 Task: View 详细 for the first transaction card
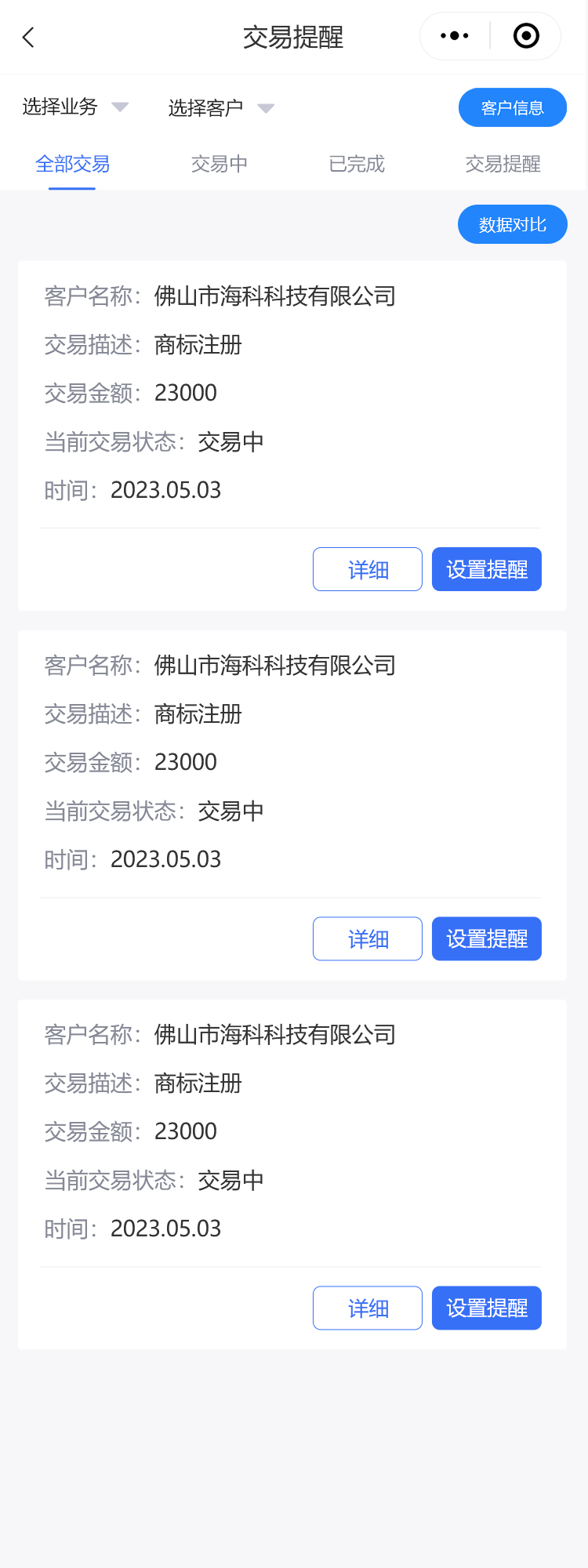coord(368,569)
